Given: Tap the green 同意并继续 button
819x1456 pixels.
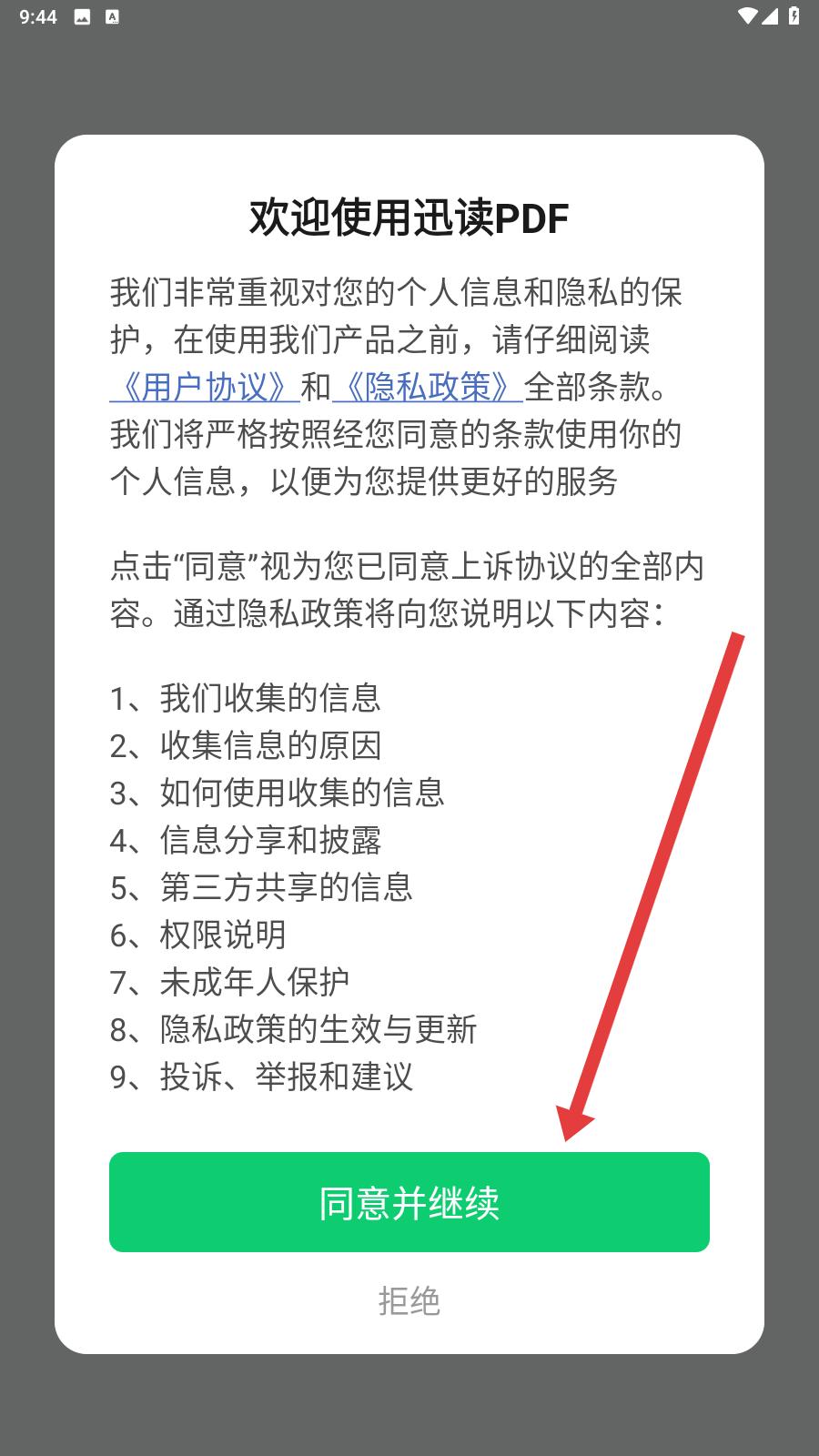Looking at the screenshot, I should (x=409, y=1202).
